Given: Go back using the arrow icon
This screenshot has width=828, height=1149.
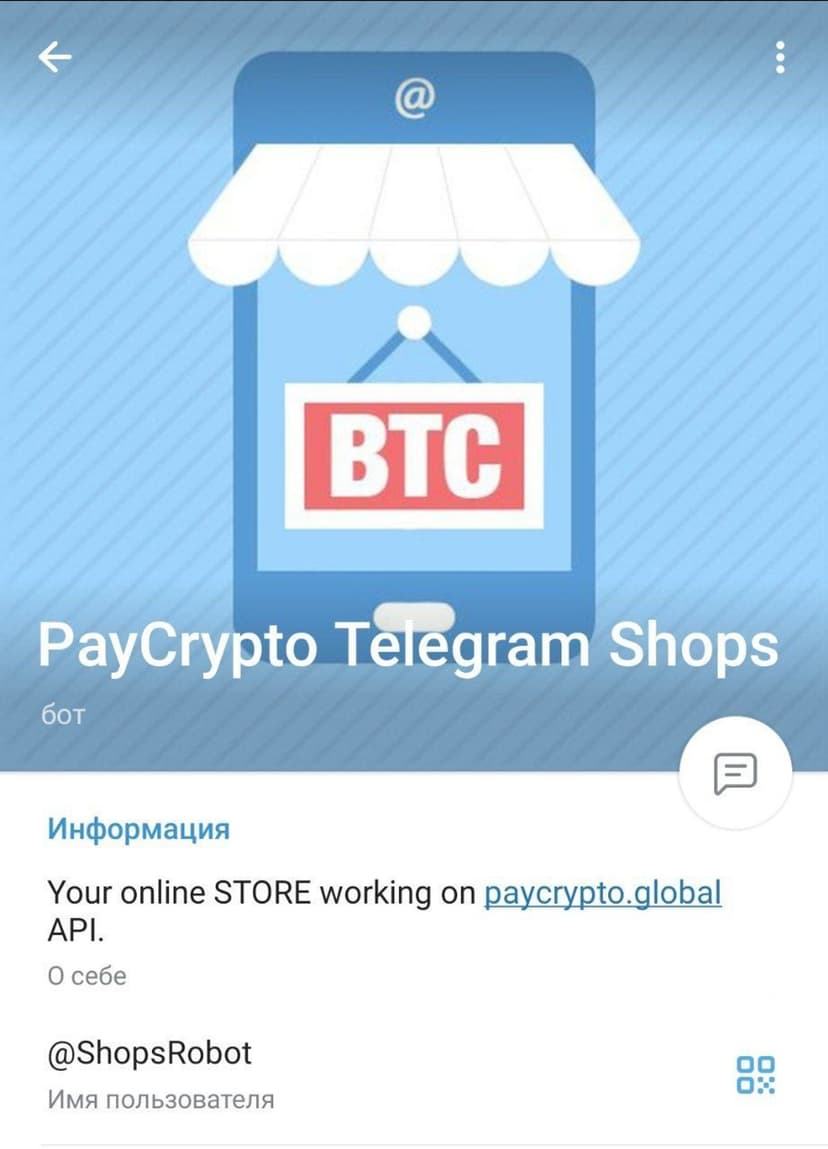Looking at the screenshot, I should tap(55, 58).
